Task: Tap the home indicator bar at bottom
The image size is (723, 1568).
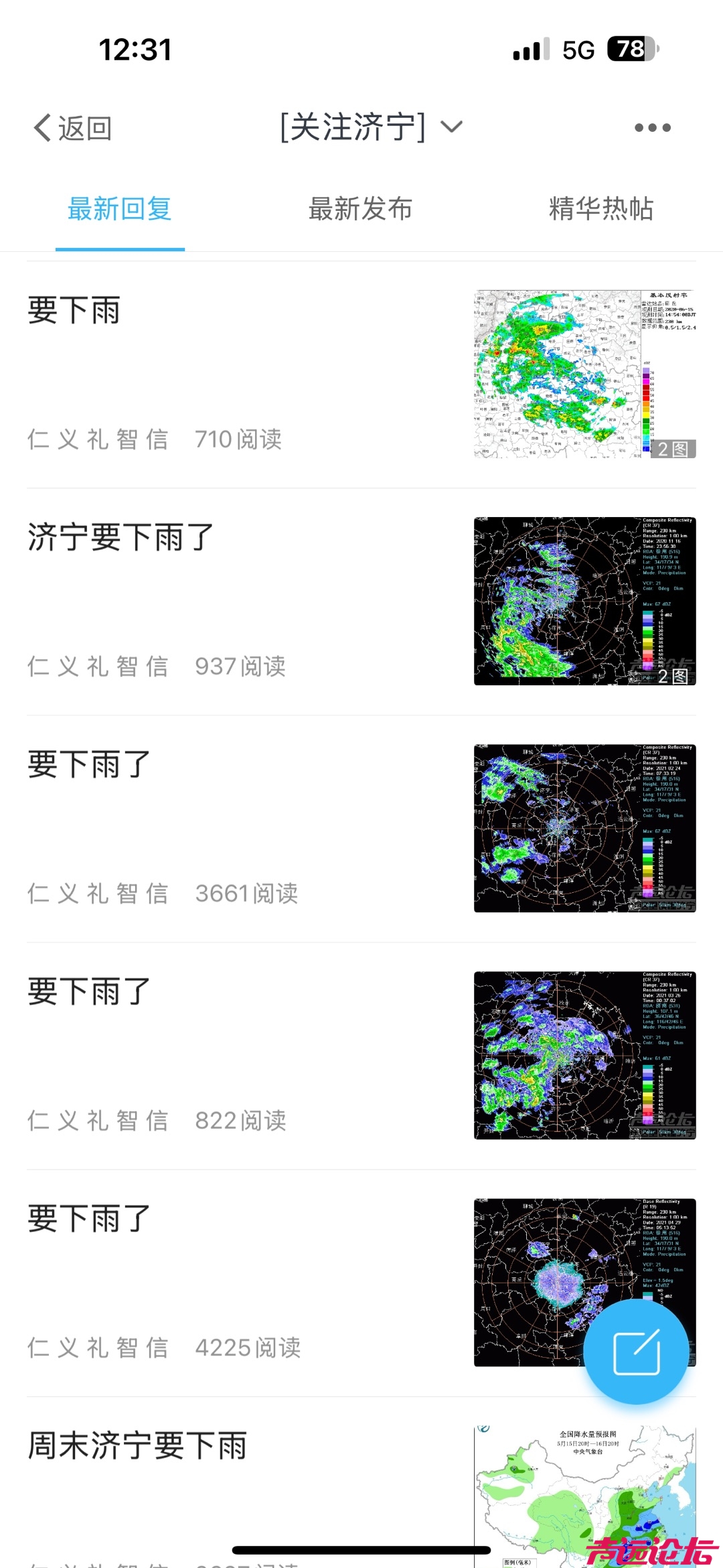Action: coord(361,1550)
